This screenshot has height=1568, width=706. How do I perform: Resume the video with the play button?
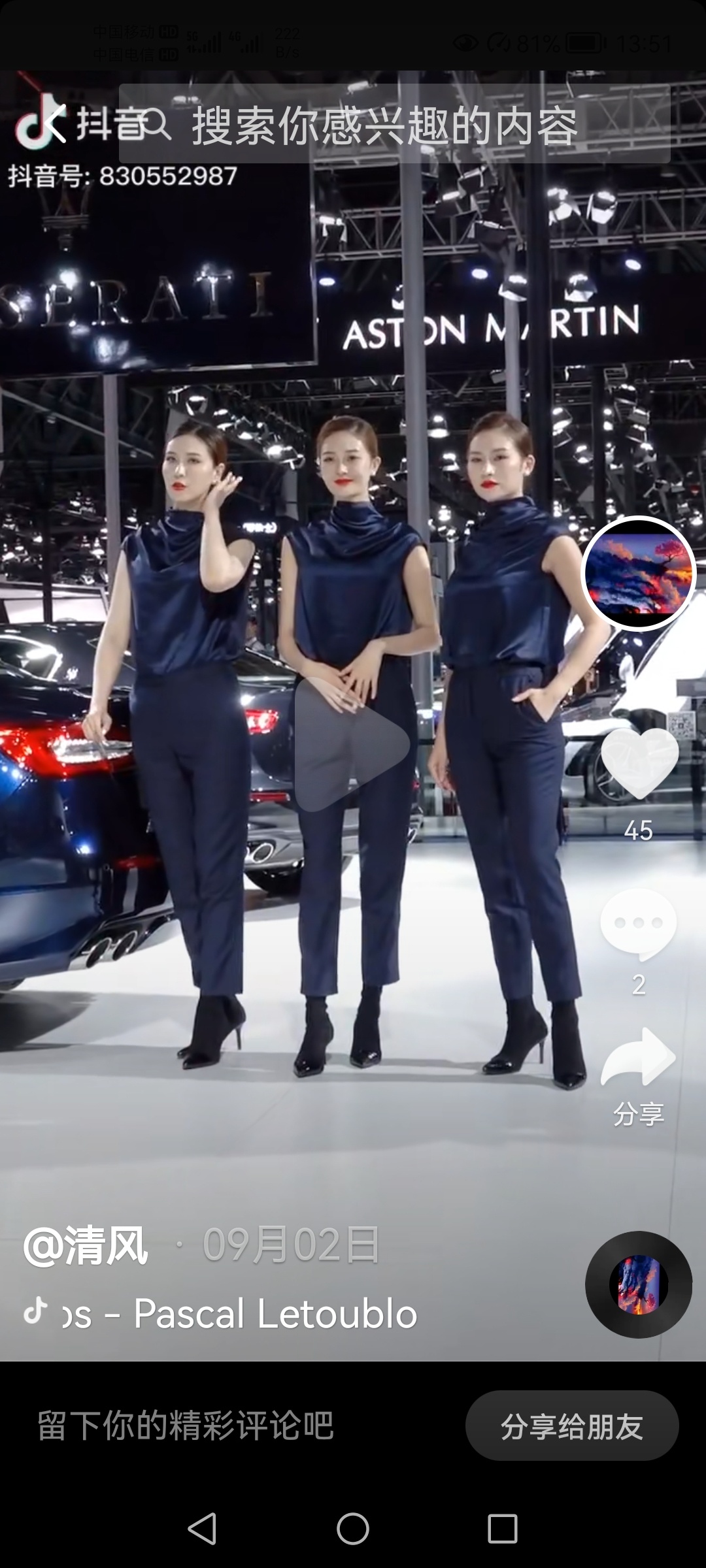pos(352,745)
